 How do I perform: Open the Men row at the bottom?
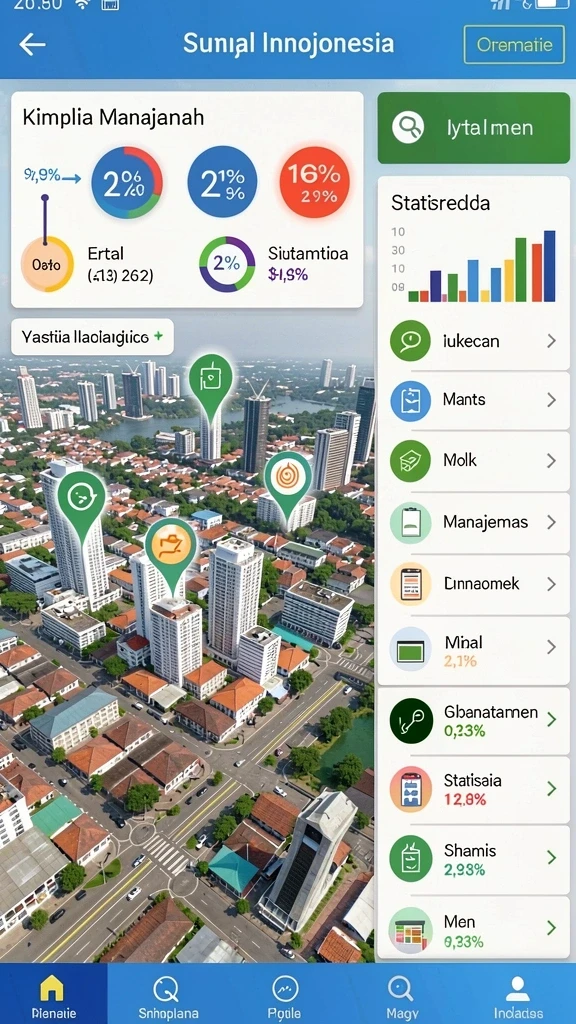[x=473, y=928]
